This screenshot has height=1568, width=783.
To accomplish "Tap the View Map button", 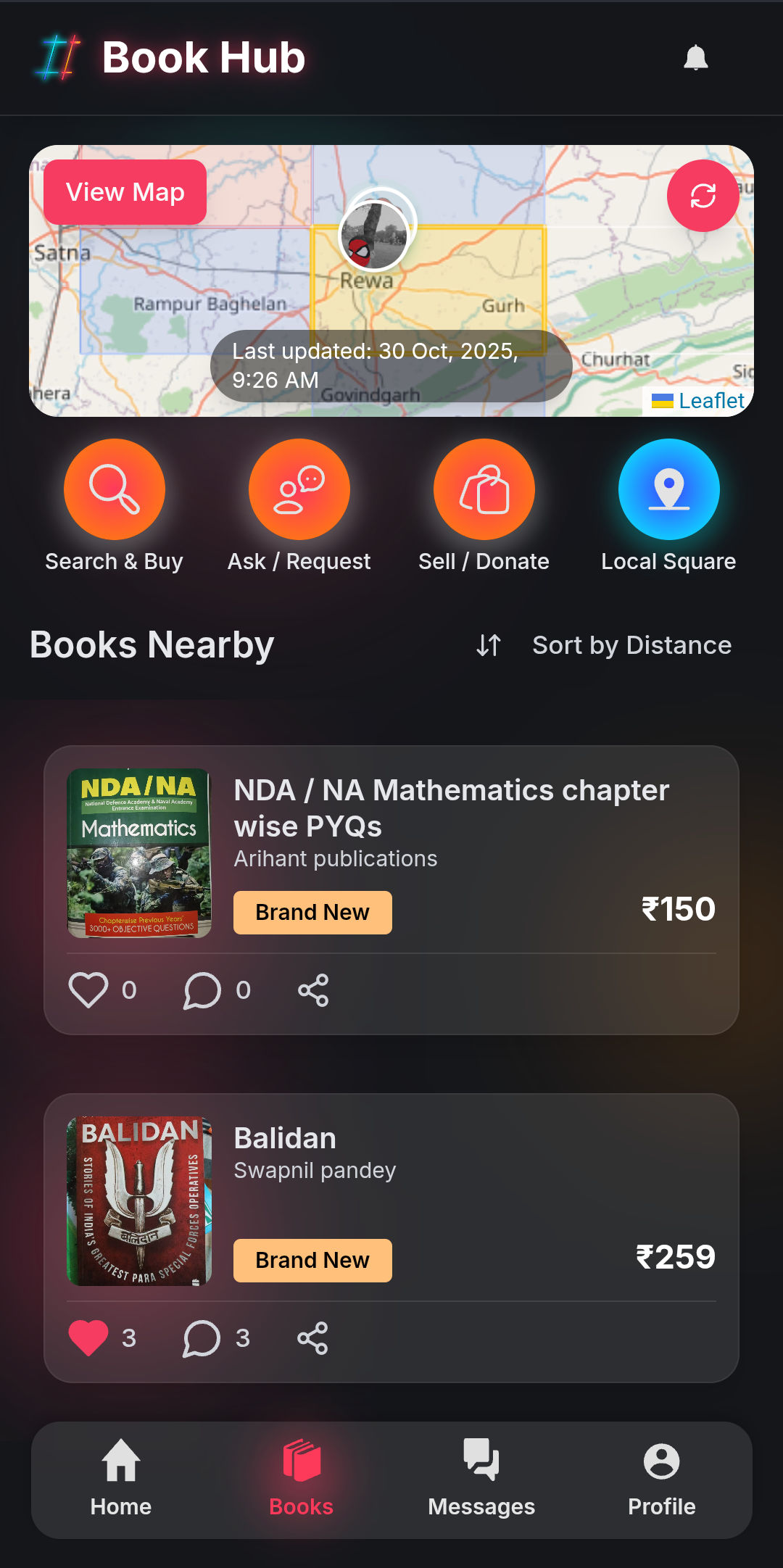I will pos(125,192).
